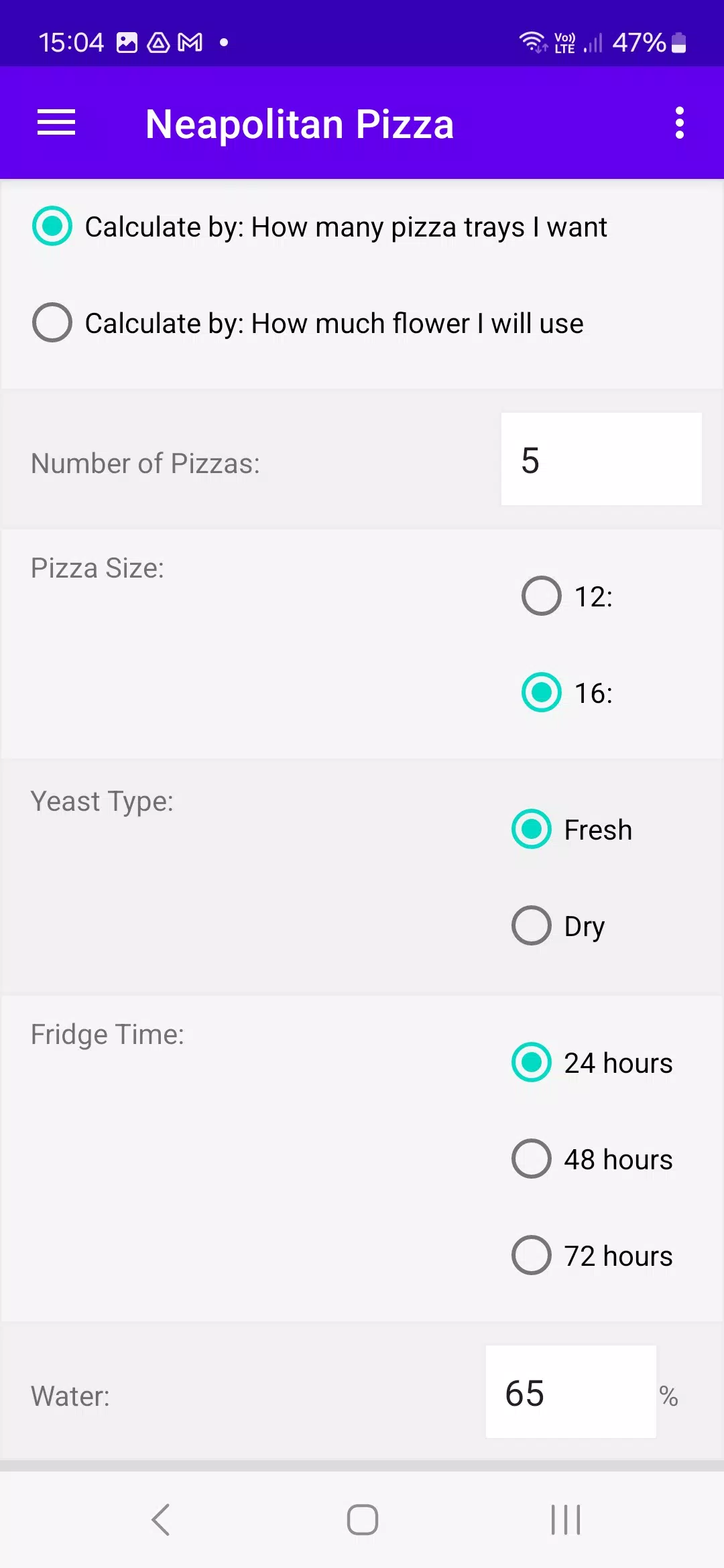The height and width of the screenshot is (1568, 724).
Task: Set fridge time to 24 hours
Action: [x=592, y=1062]
